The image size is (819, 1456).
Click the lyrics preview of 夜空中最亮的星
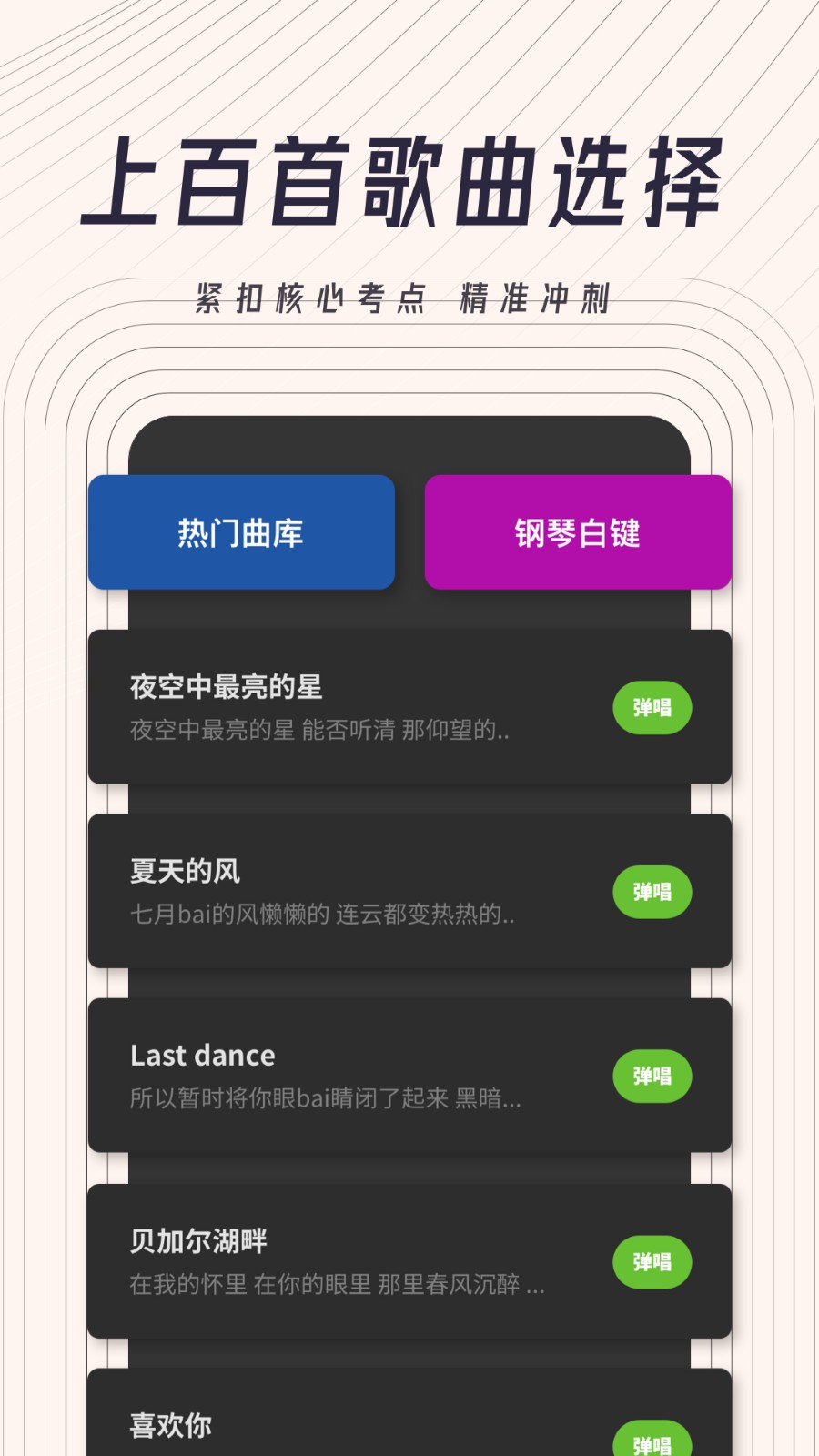(316, 730)
